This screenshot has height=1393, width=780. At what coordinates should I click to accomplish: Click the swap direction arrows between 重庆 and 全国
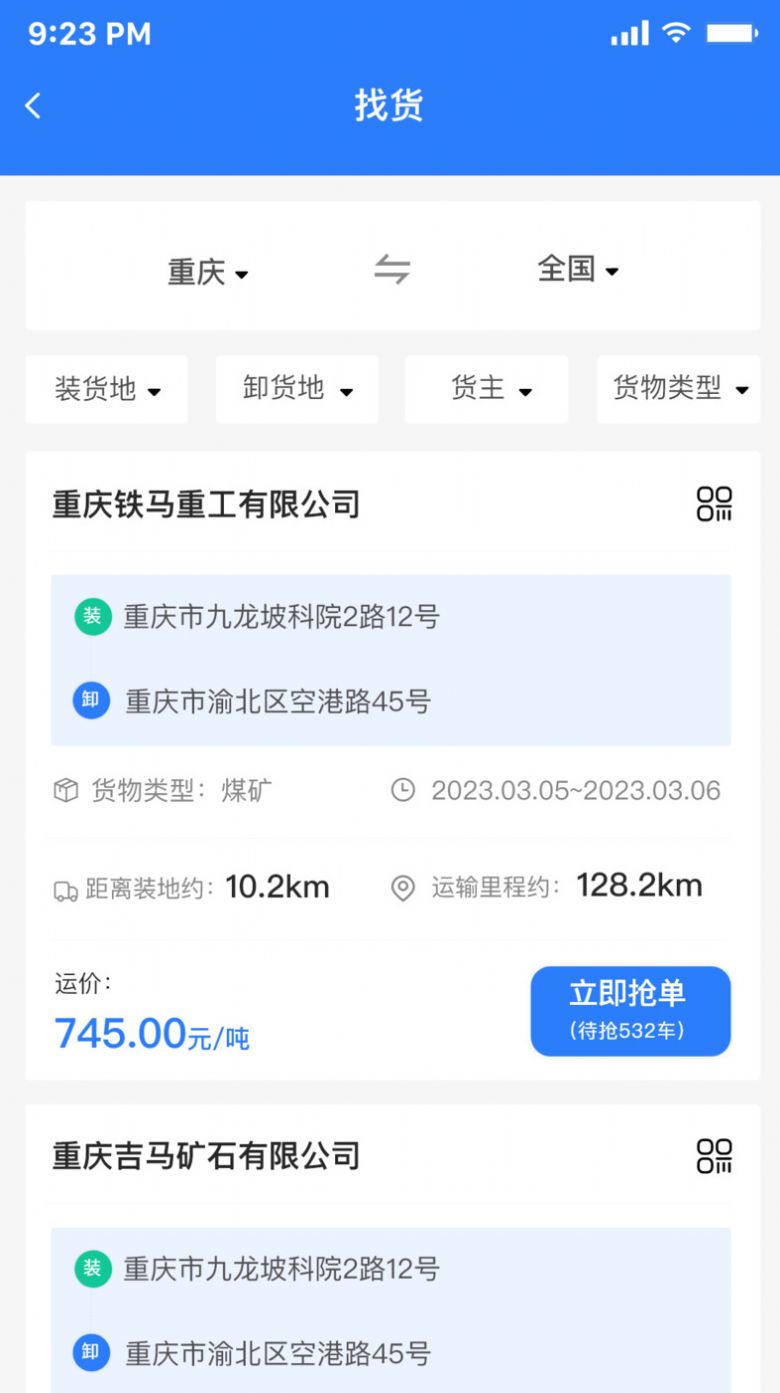tap(392, 270)
